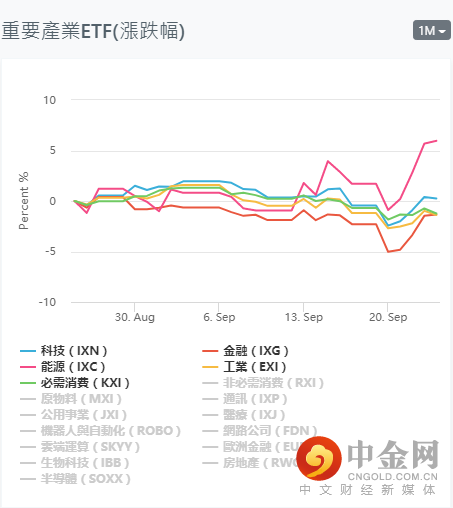
Task: Hide the 必需消費 (KXI) series
Action: [x=75, y=383]
